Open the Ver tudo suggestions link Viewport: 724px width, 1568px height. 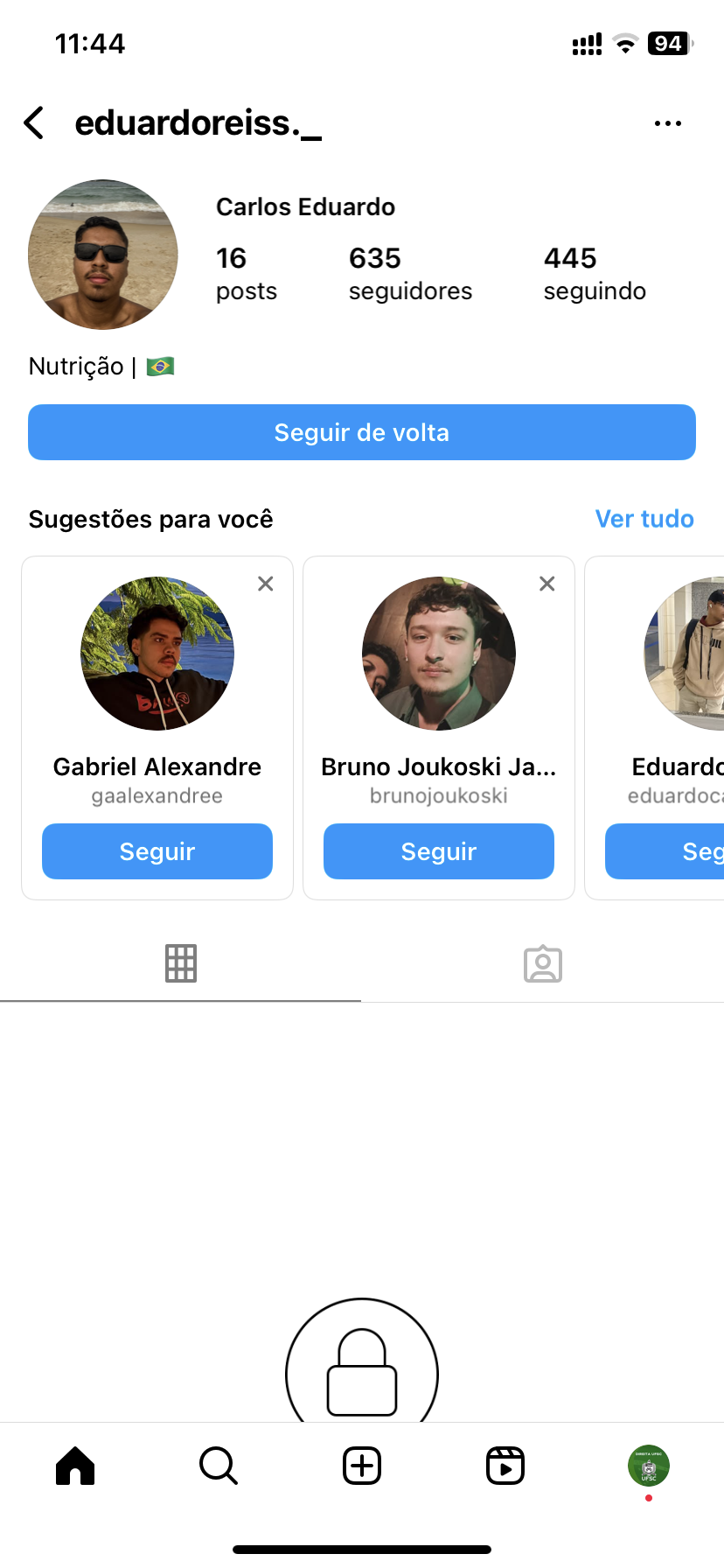tap(644, 519)
